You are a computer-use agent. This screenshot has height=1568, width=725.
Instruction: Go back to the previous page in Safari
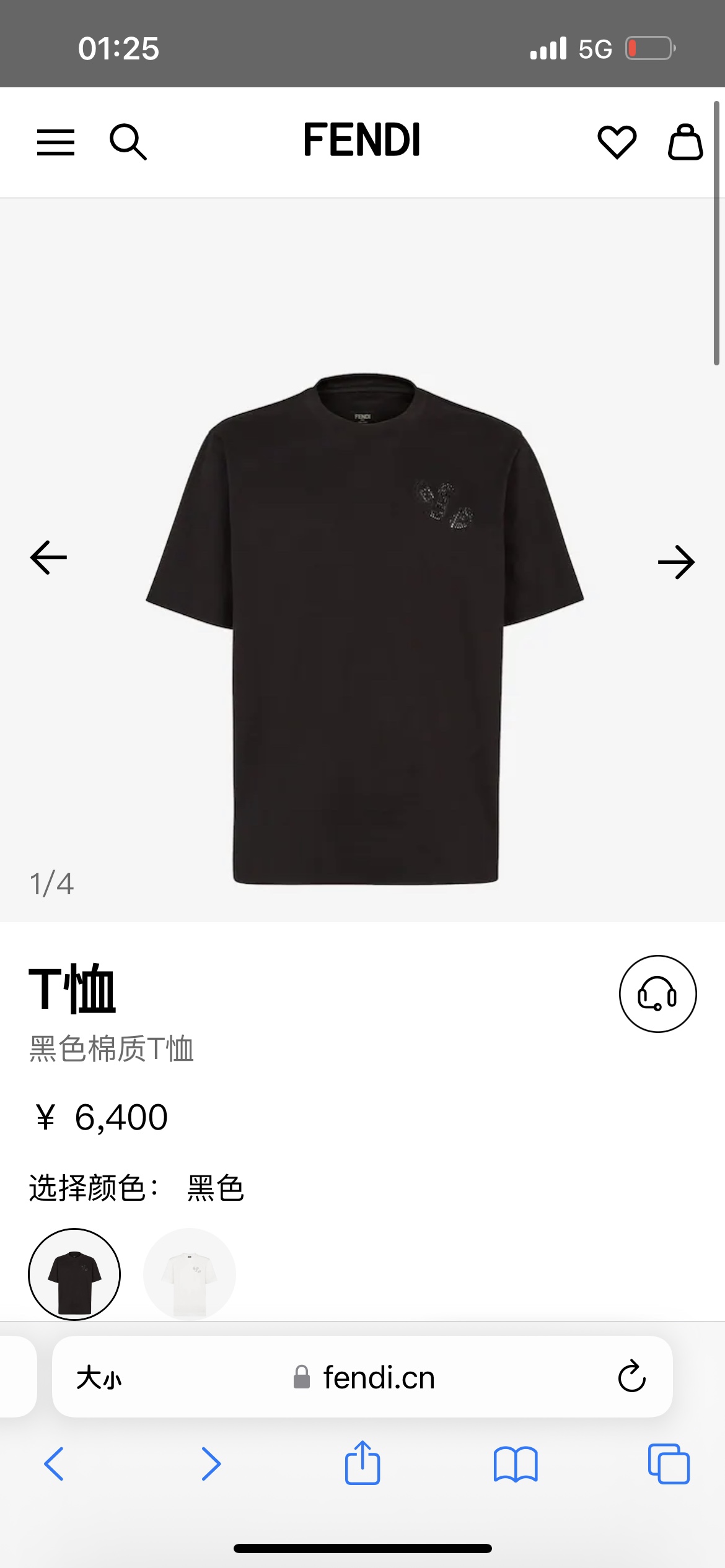[x=55, y=1464]
